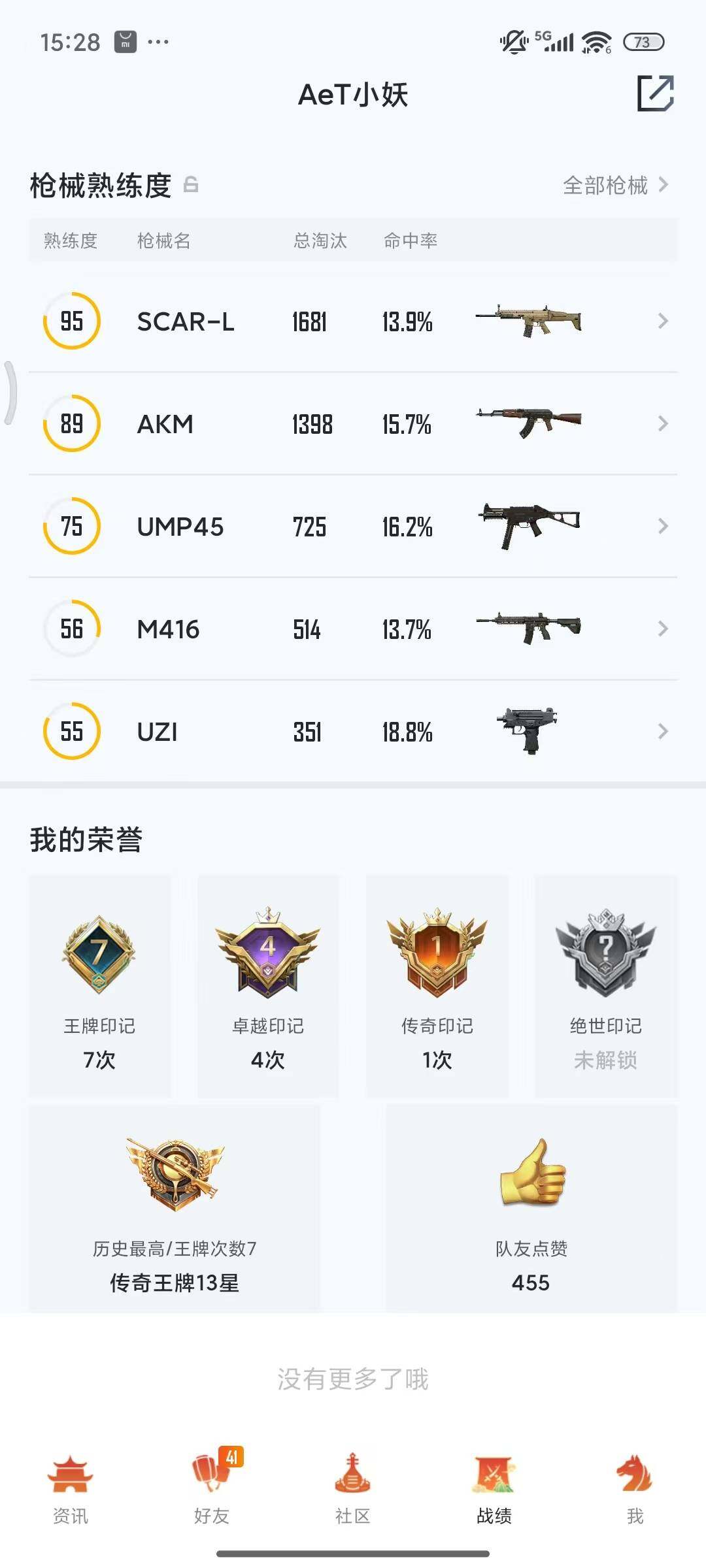Viewport: 706px width, 1568px height.
Task: Click the lock icon beside 枪械熟练度
Action: [192, 186]
